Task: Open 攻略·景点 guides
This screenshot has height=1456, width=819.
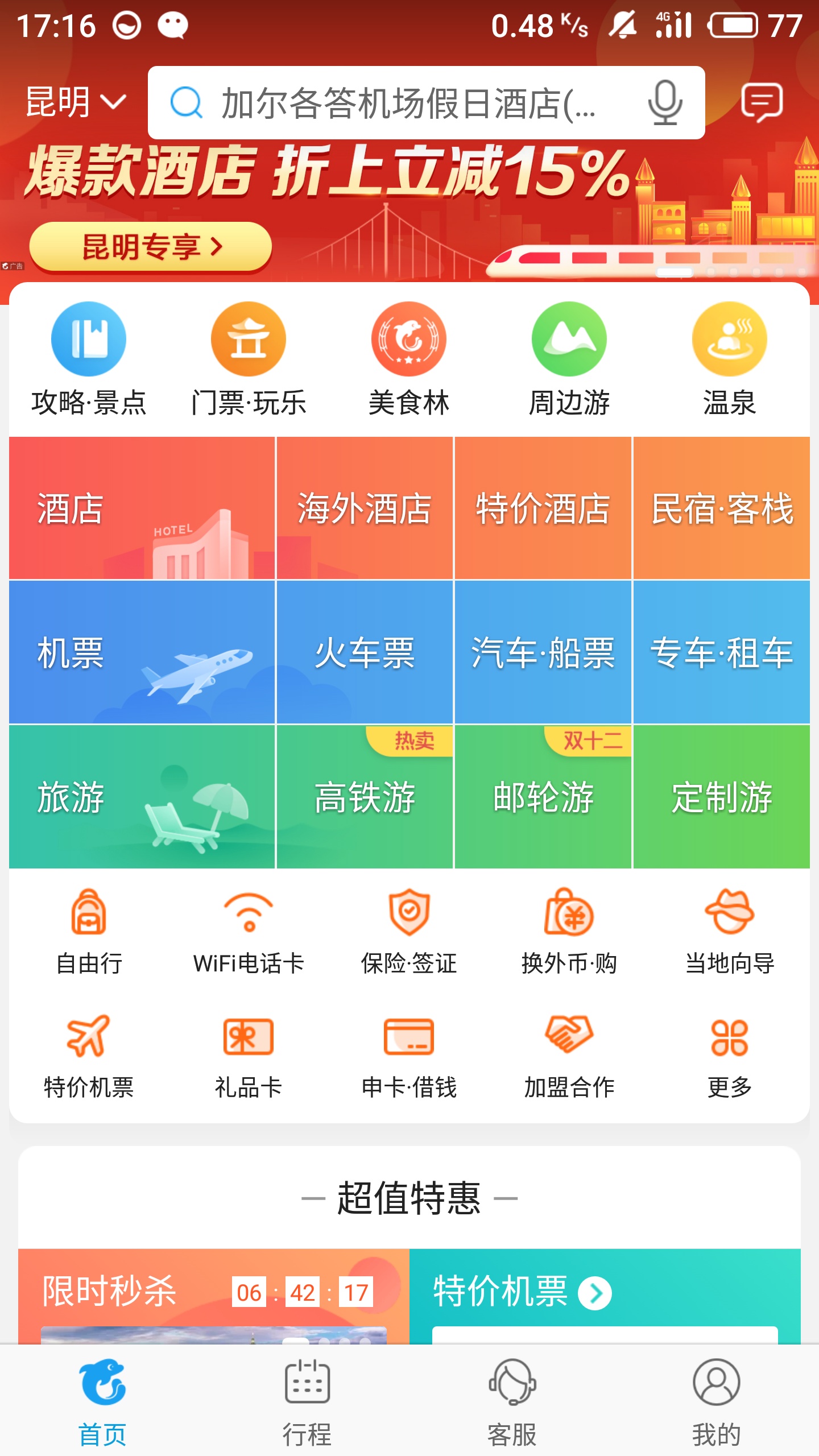Action: (x=89, y=358)
